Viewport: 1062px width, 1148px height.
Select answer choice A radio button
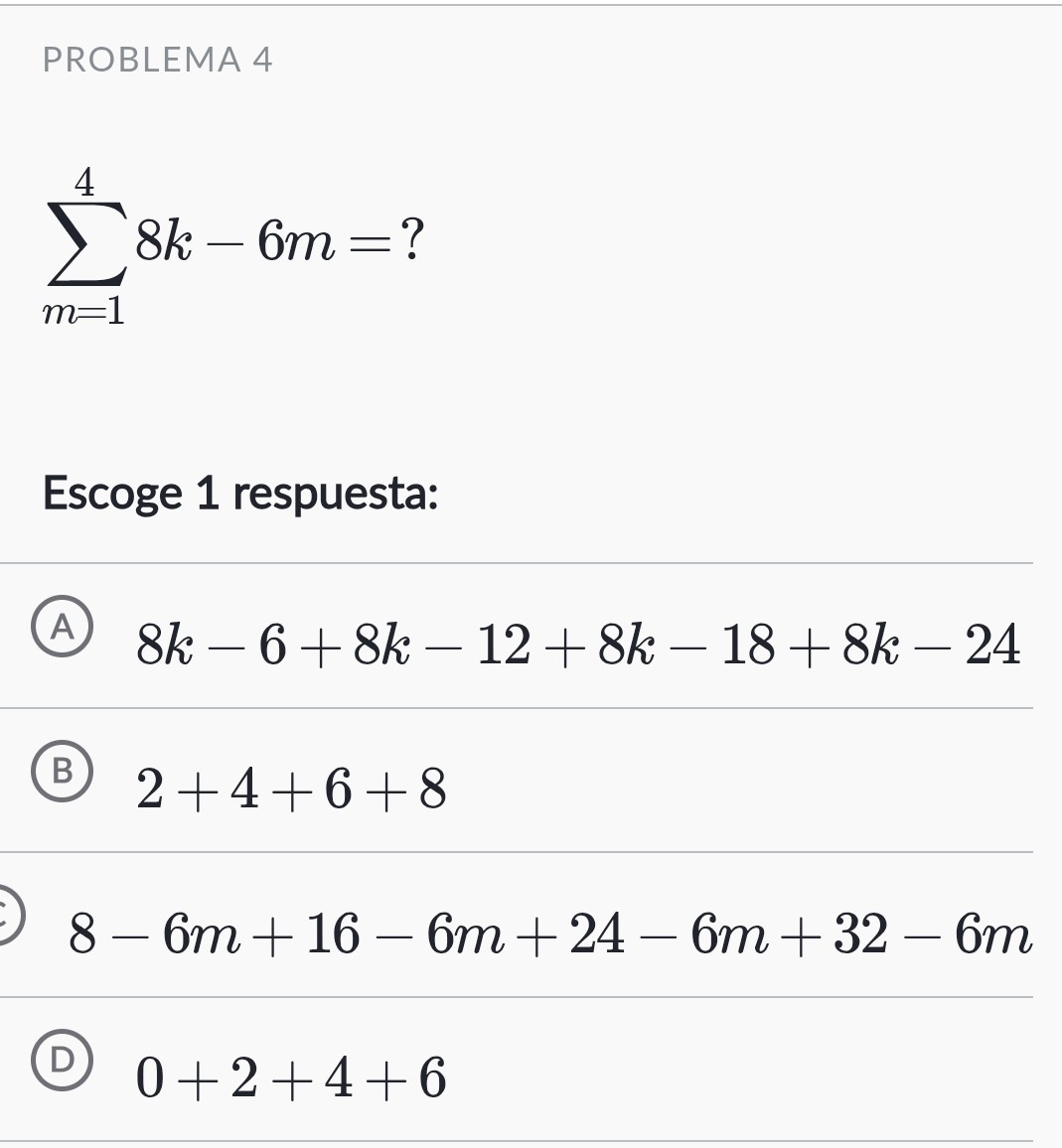[x=62, y=628]
